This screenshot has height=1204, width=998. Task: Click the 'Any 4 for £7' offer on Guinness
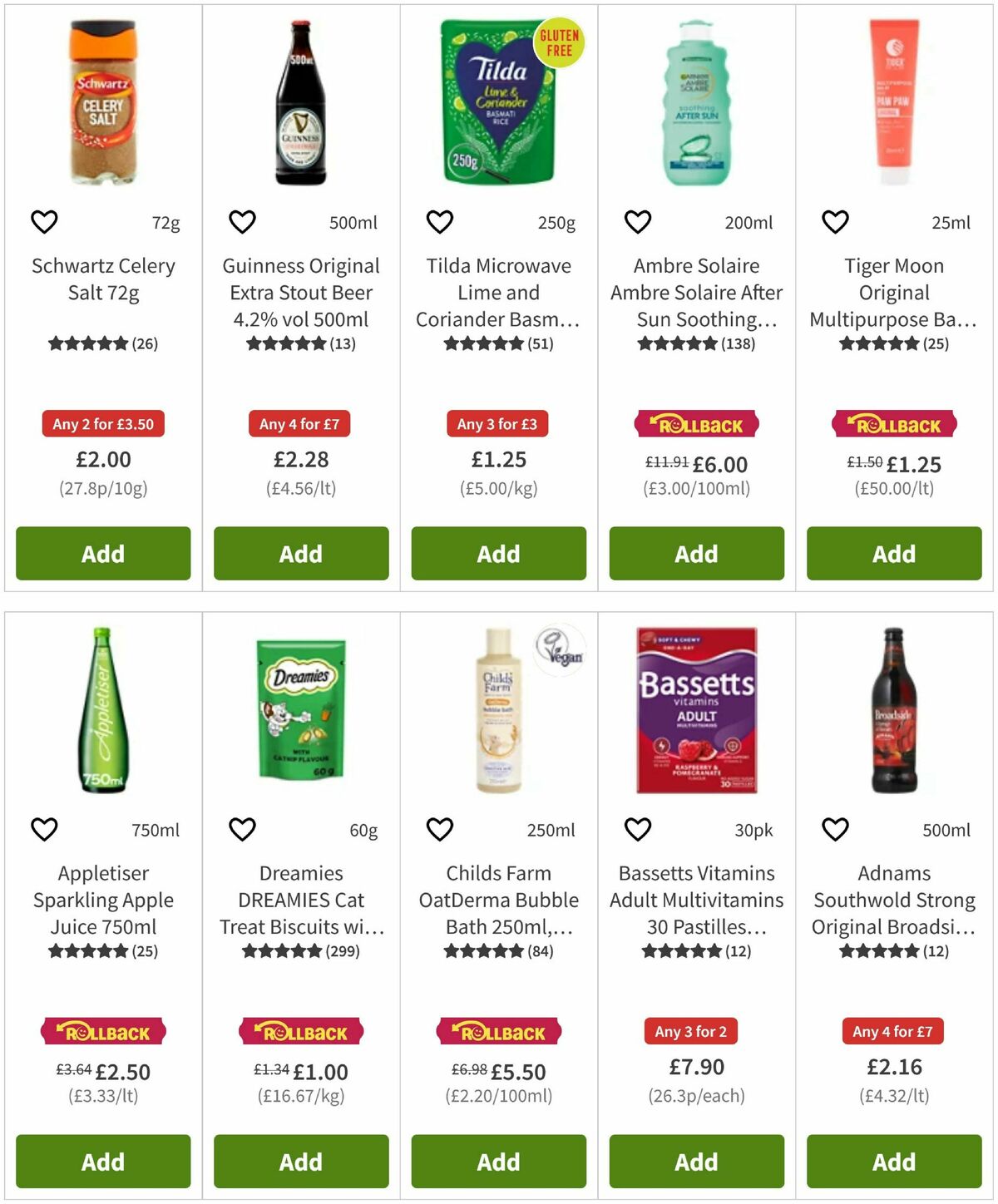pyautogui.click(x=300, y=424)
